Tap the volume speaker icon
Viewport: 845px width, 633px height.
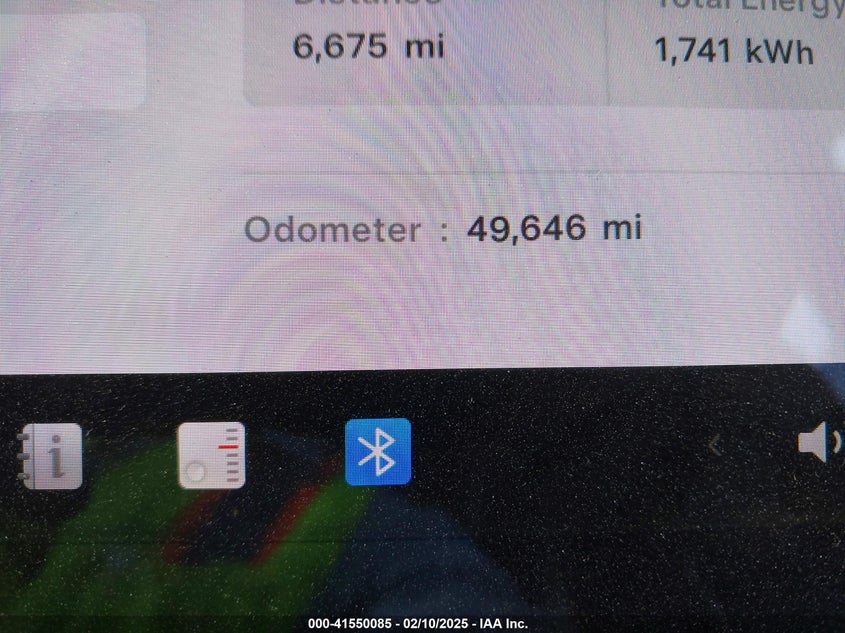819,443
